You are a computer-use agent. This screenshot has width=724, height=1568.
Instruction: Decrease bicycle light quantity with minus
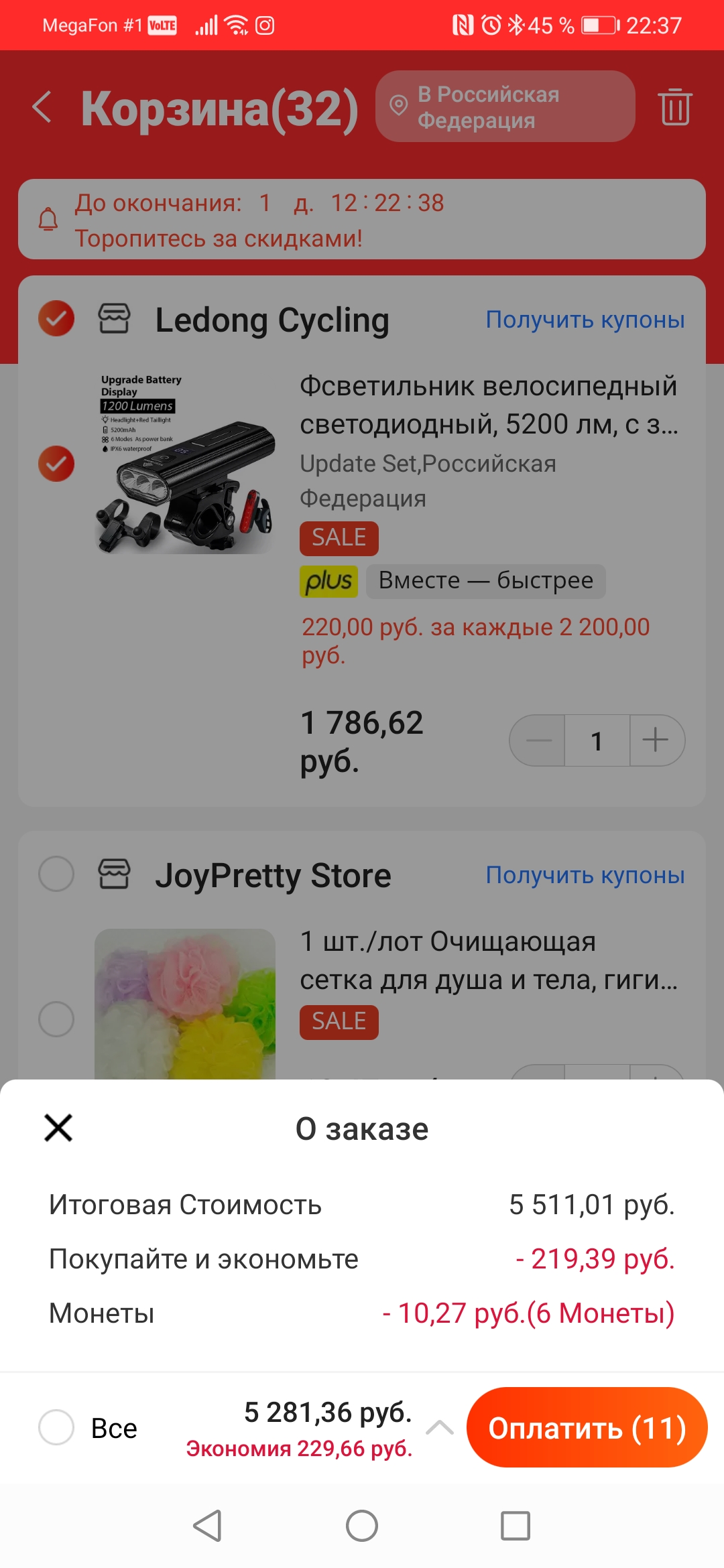[x=538, y=740]
